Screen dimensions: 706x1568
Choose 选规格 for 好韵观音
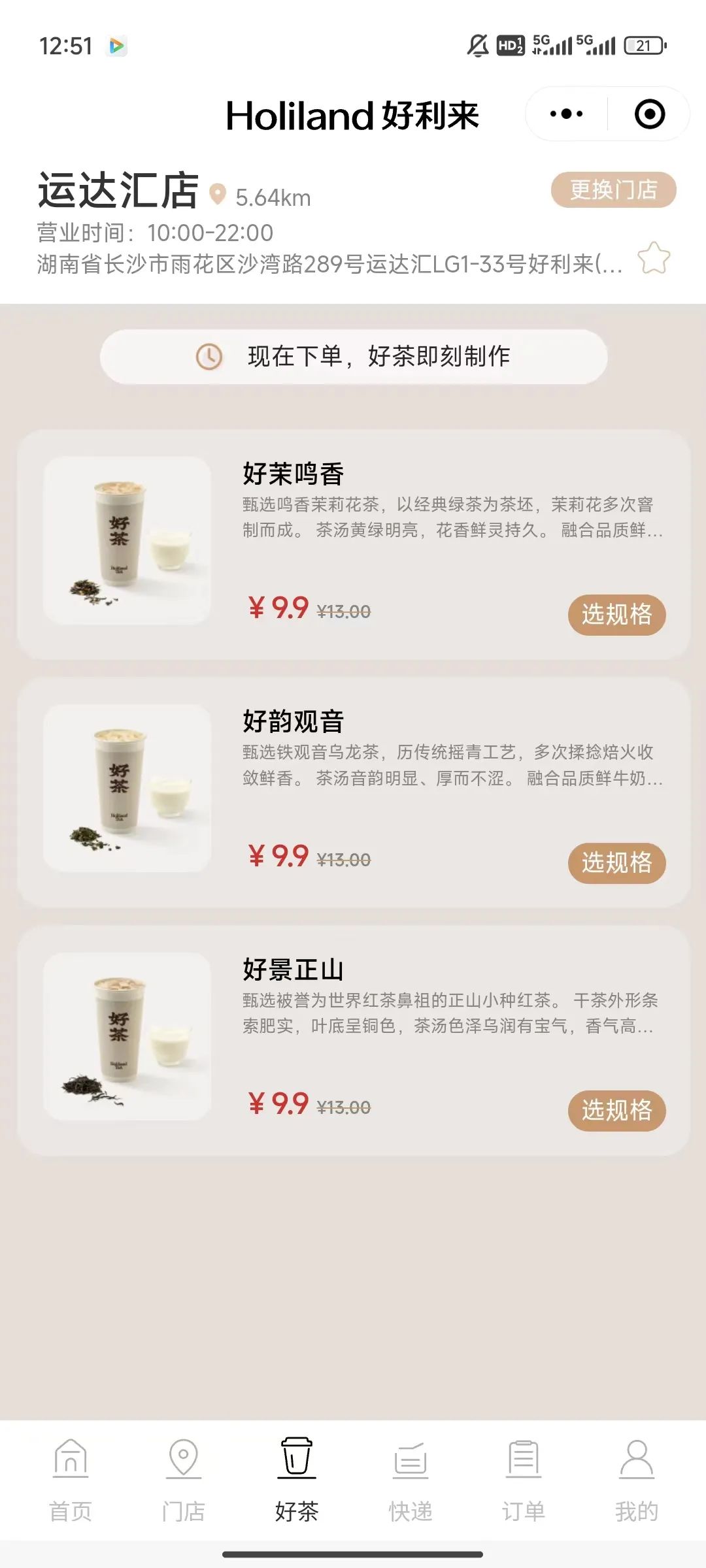[616, 863]
